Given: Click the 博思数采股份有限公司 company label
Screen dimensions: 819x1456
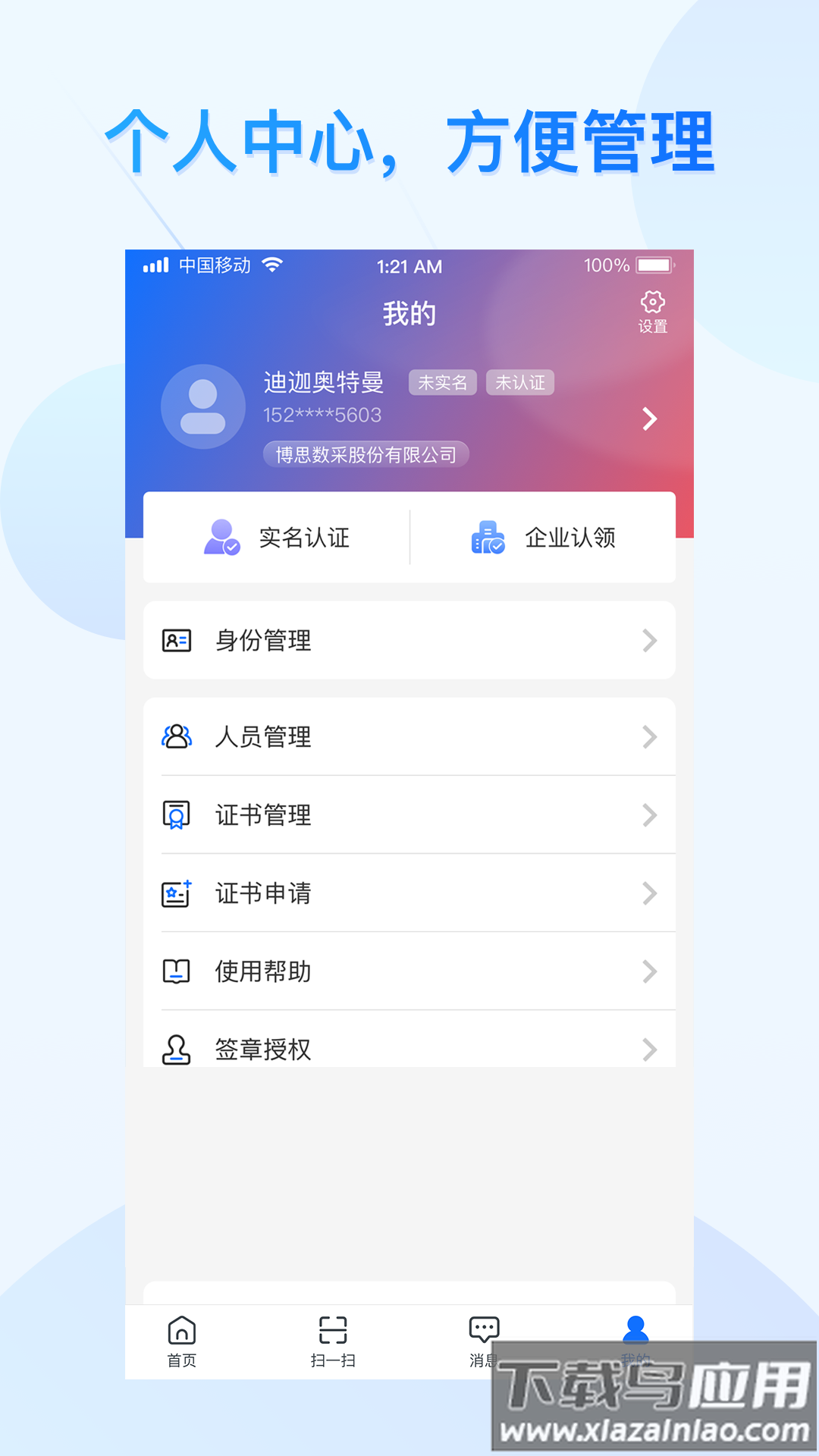Looking at the screenshot, I should (367, 453).
